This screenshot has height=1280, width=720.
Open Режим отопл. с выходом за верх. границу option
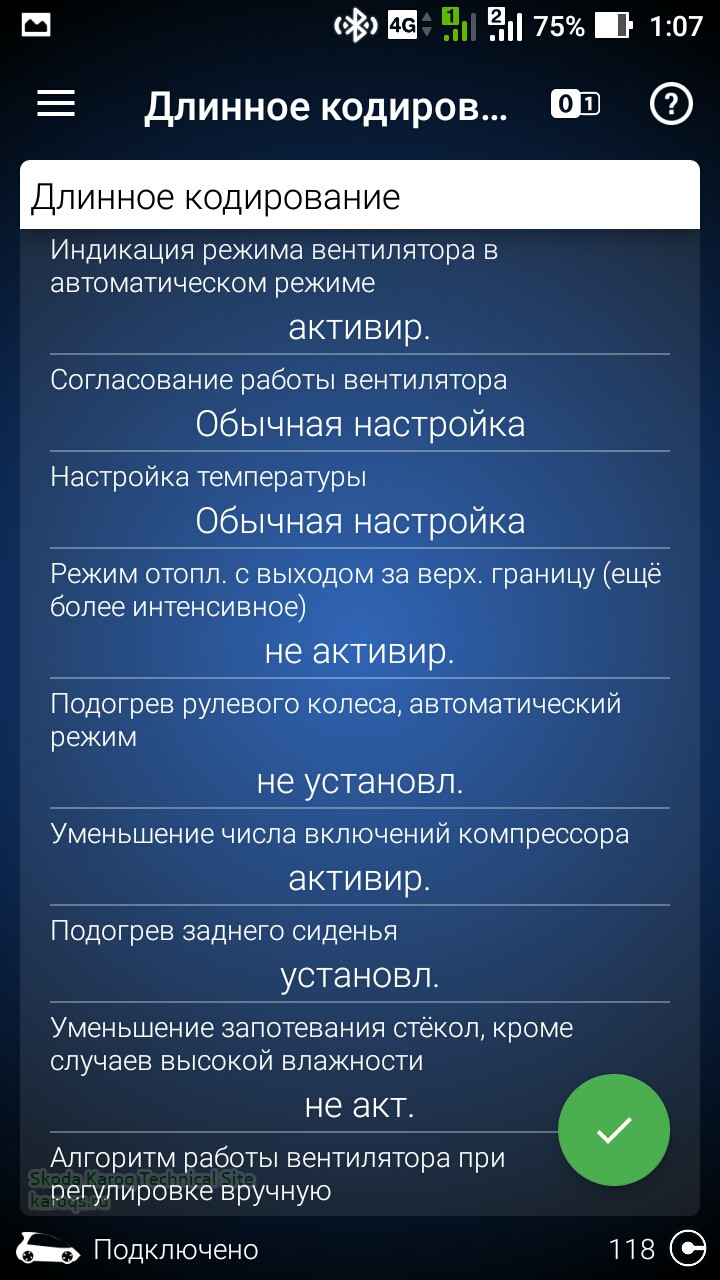coord(359,652)
